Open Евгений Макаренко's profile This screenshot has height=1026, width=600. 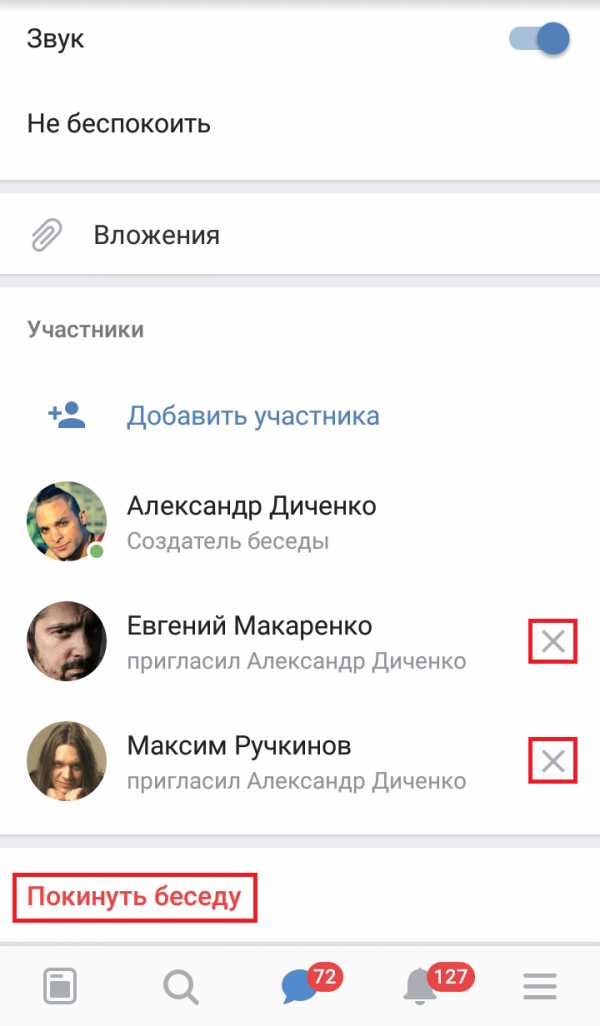point(249,627)
